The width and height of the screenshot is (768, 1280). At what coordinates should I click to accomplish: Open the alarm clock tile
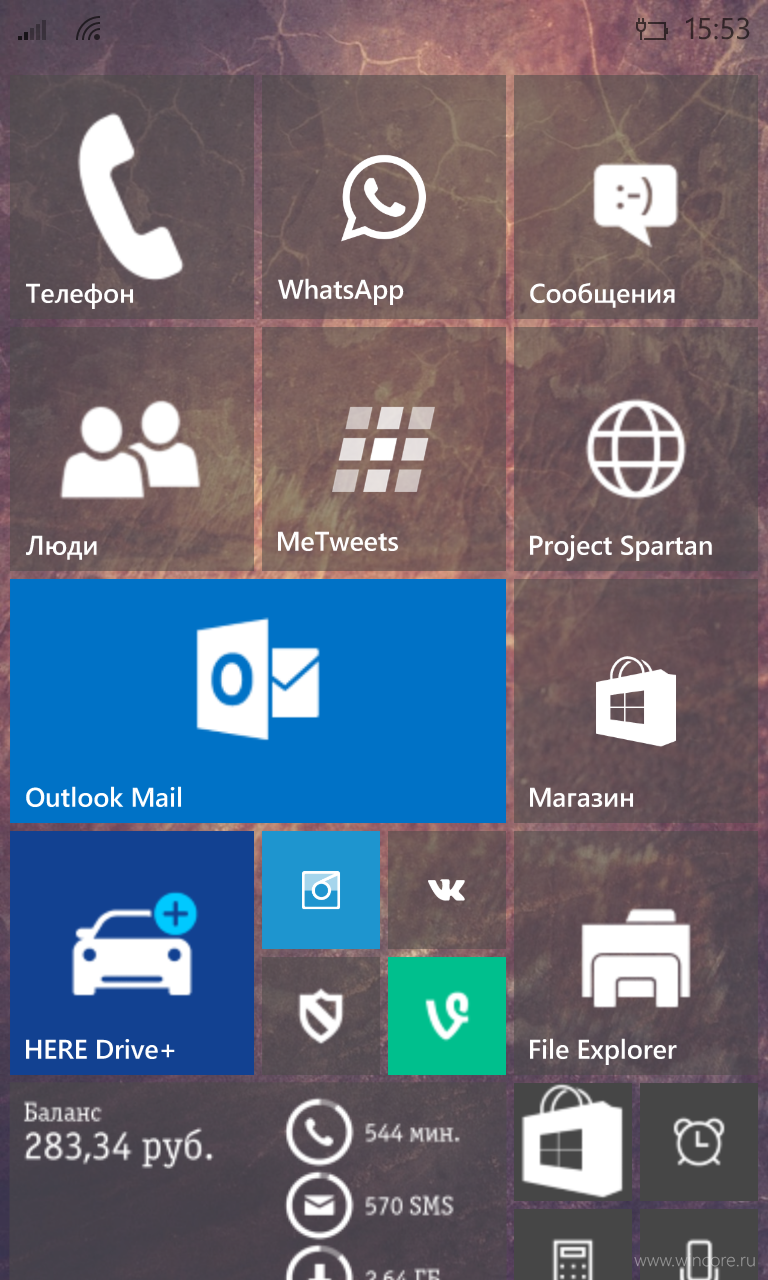(x=699, y=1142)
